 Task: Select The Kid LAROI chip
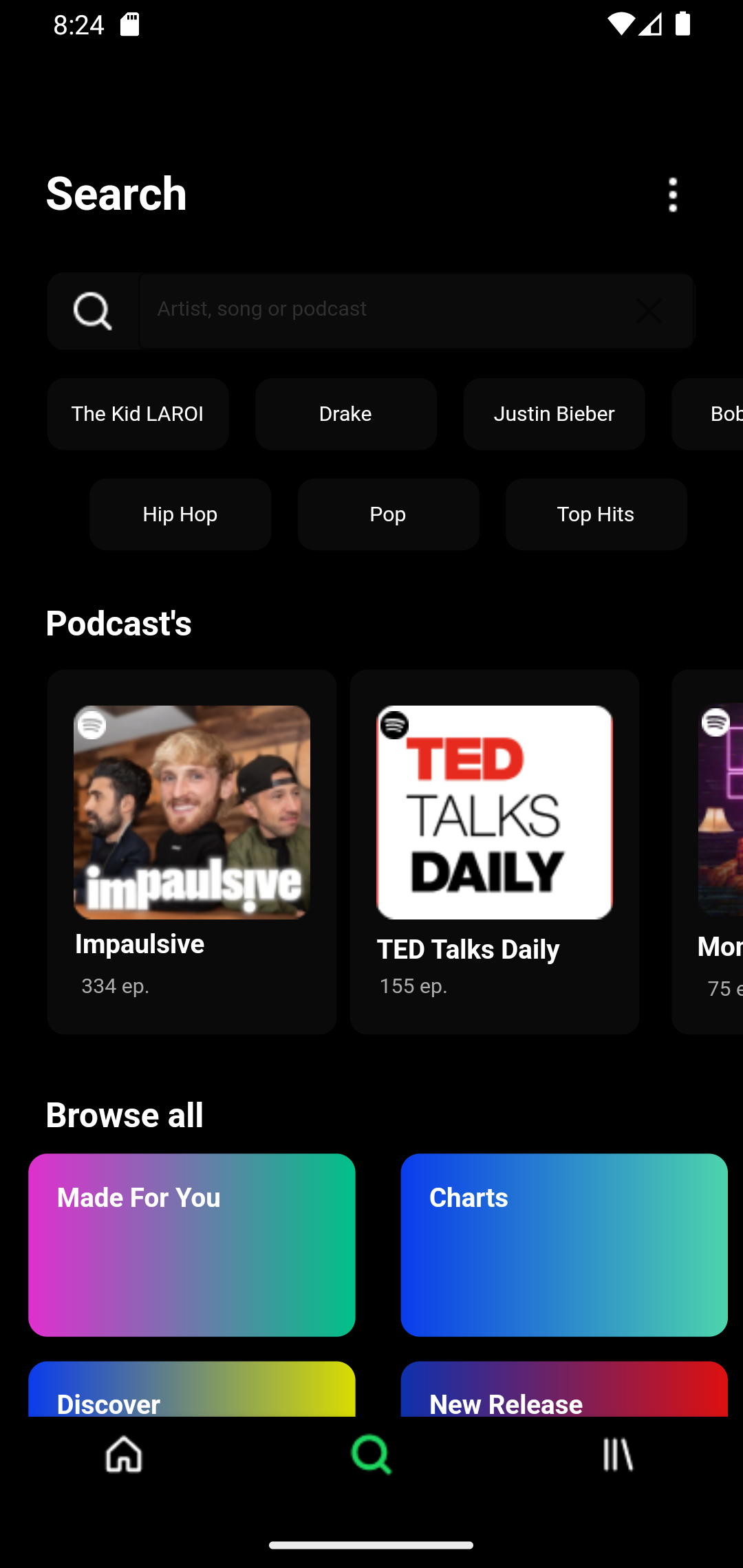point(138,414)
